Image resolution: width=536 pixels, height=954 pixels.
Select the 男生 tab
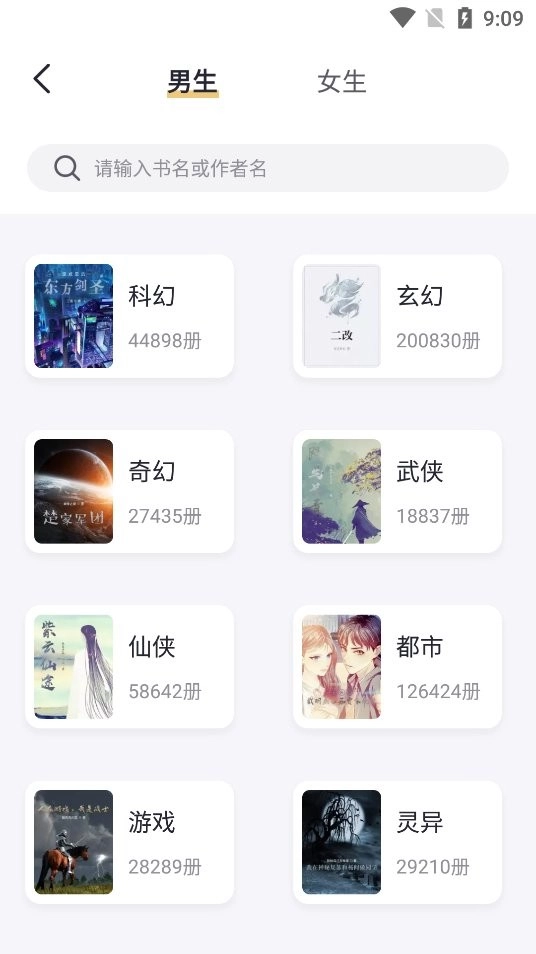(x=192, y=82)
